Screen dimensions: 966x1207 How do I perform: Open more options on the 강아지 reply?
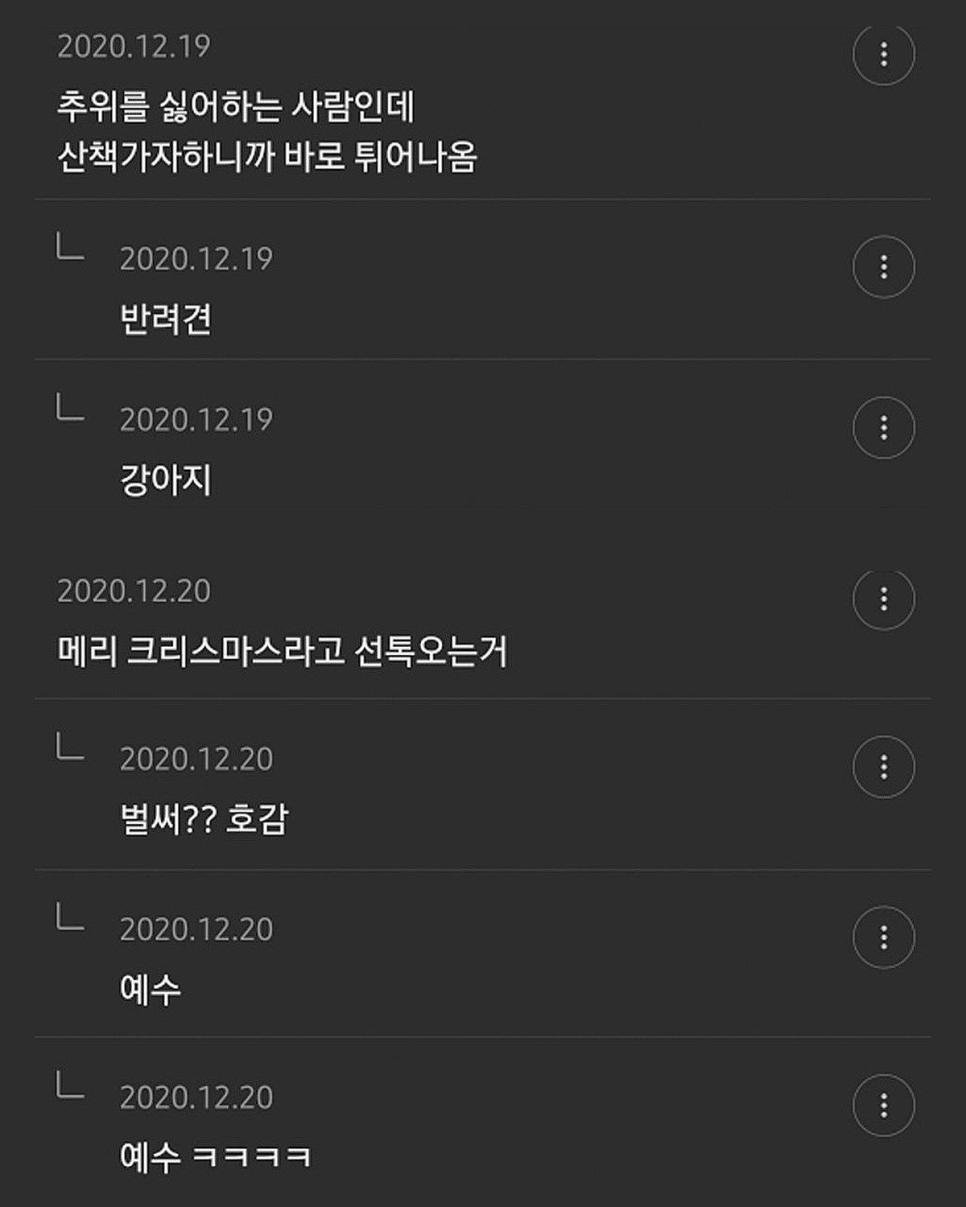[x=883, y=428]
